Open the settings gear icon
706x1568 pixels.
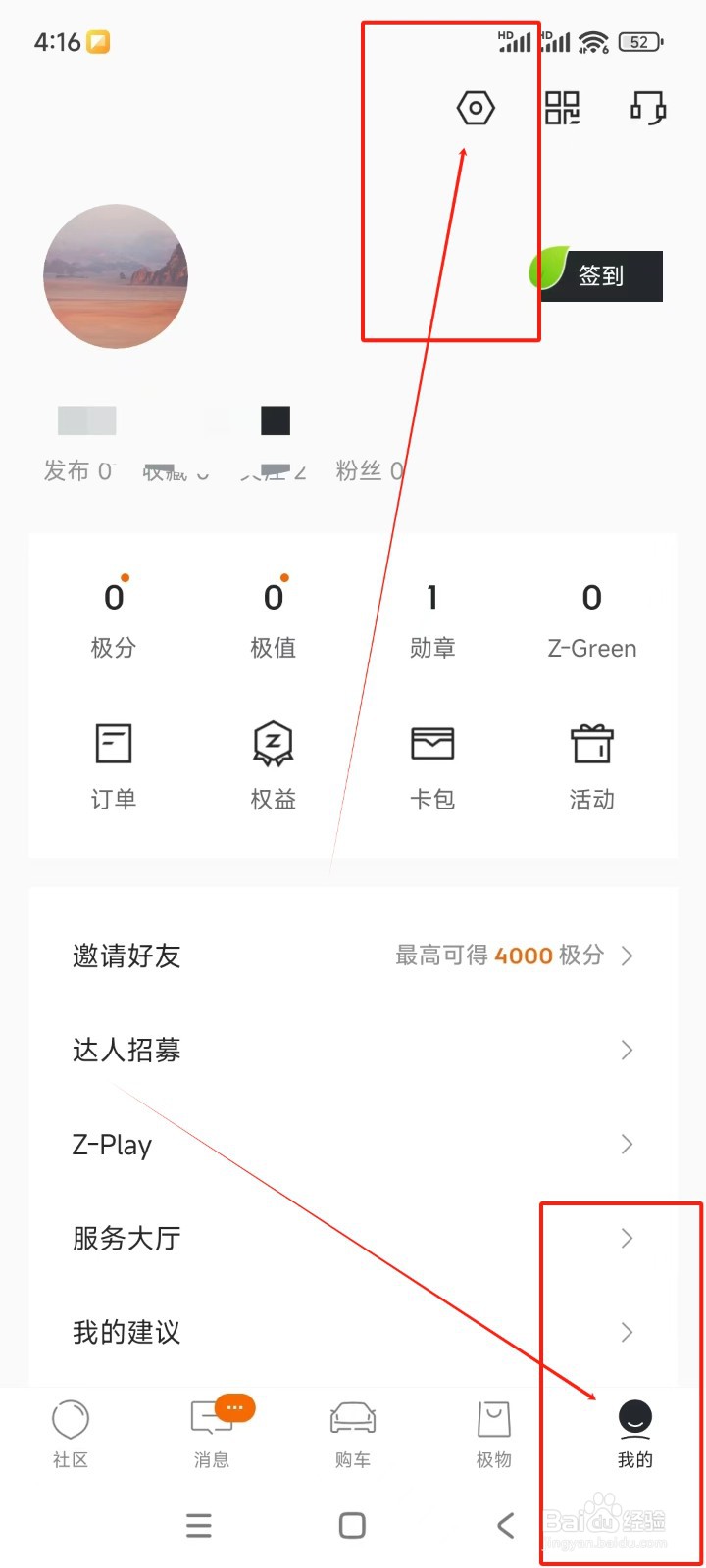[475, 110]
